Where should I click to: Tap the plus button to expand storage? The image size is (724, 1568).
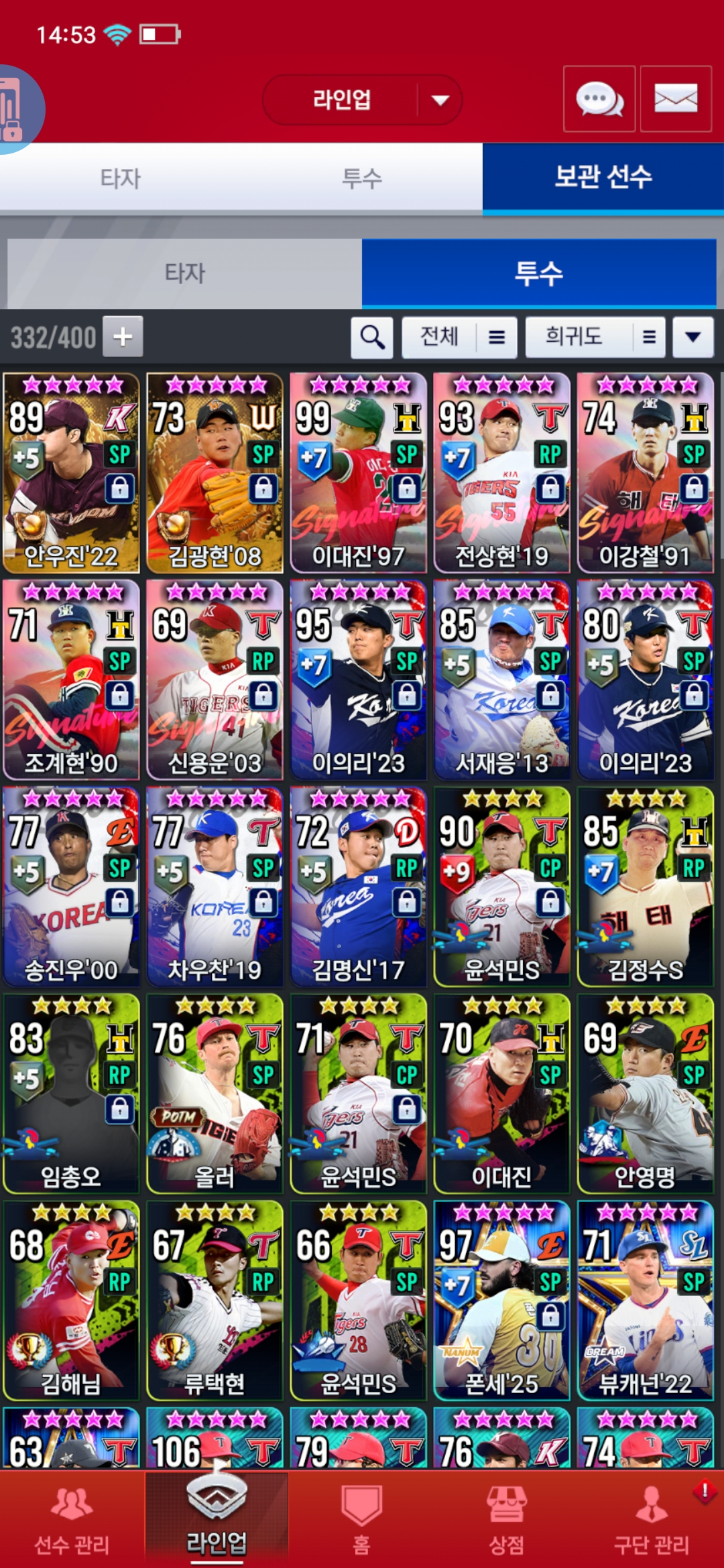[x=123, y=336]
